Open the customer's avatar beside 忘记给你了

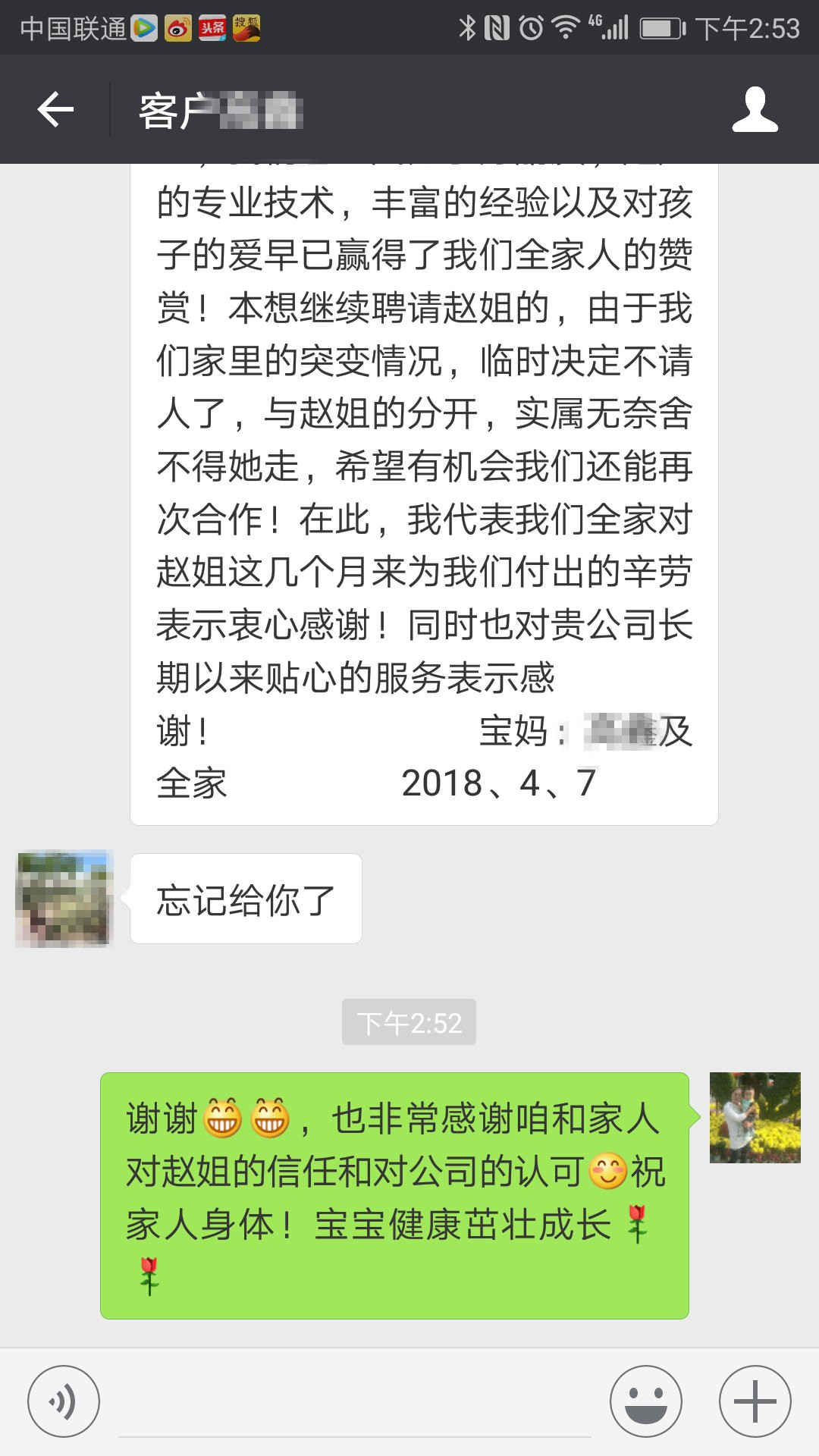pos(64,899)
